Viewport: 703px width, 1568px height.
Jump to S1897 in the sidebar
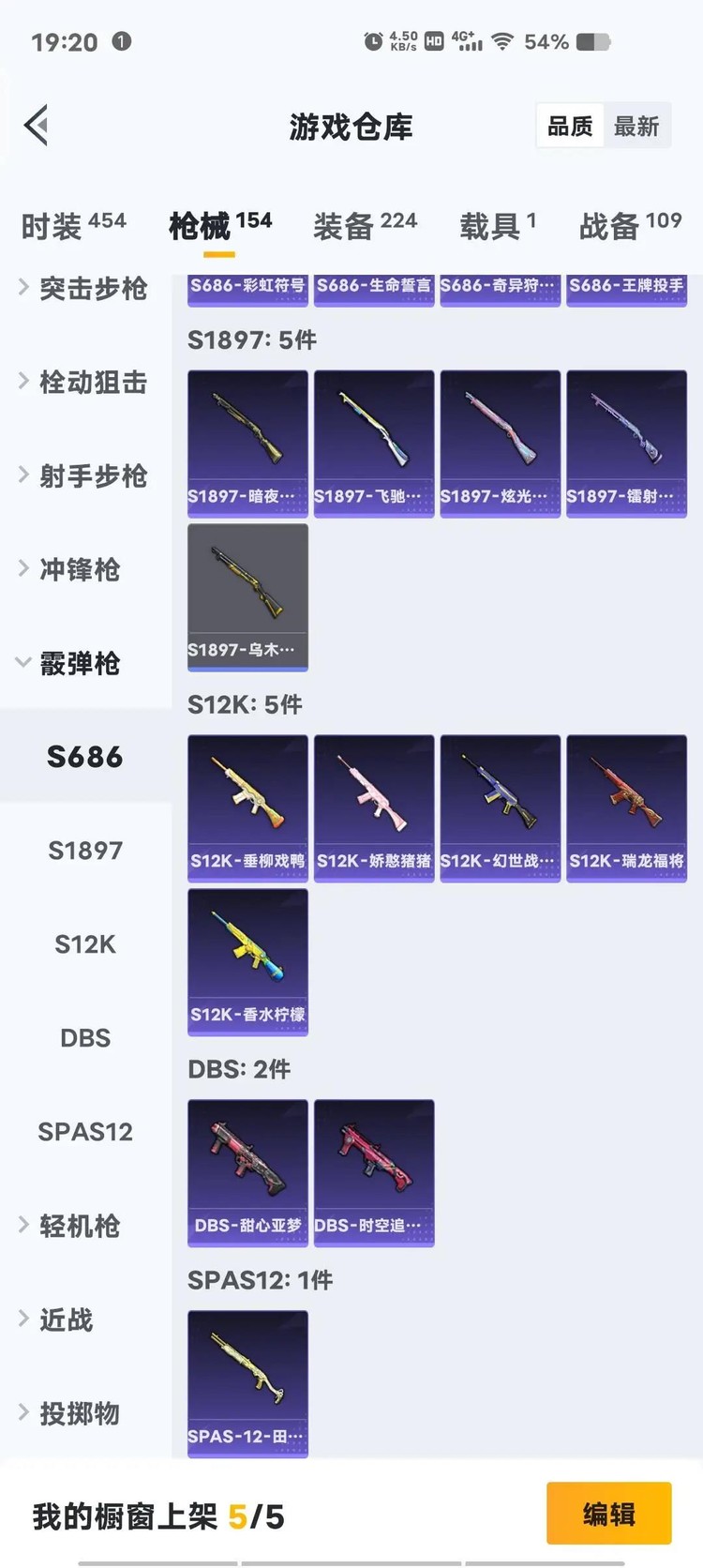tap(85, 851)
